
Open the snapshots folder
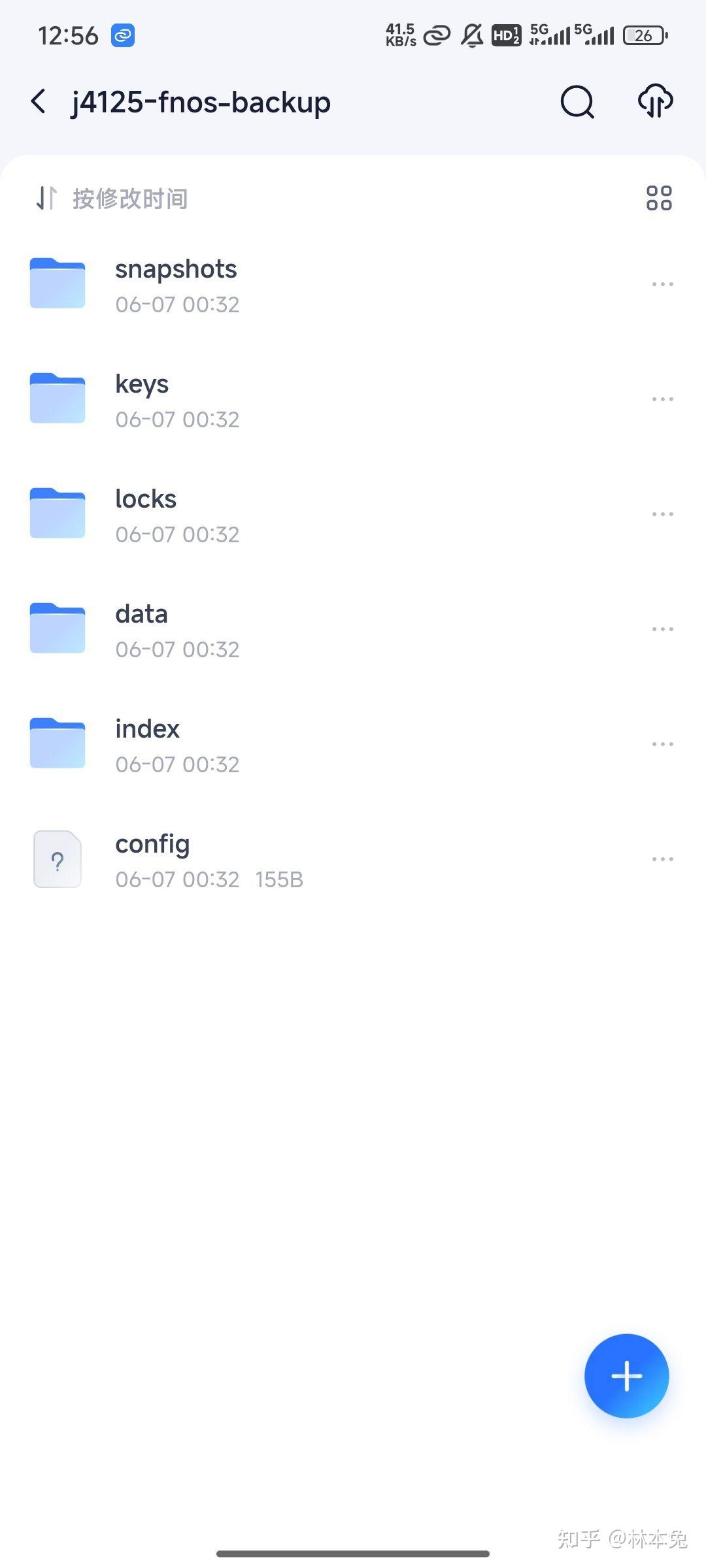click(x=176, y=285)
